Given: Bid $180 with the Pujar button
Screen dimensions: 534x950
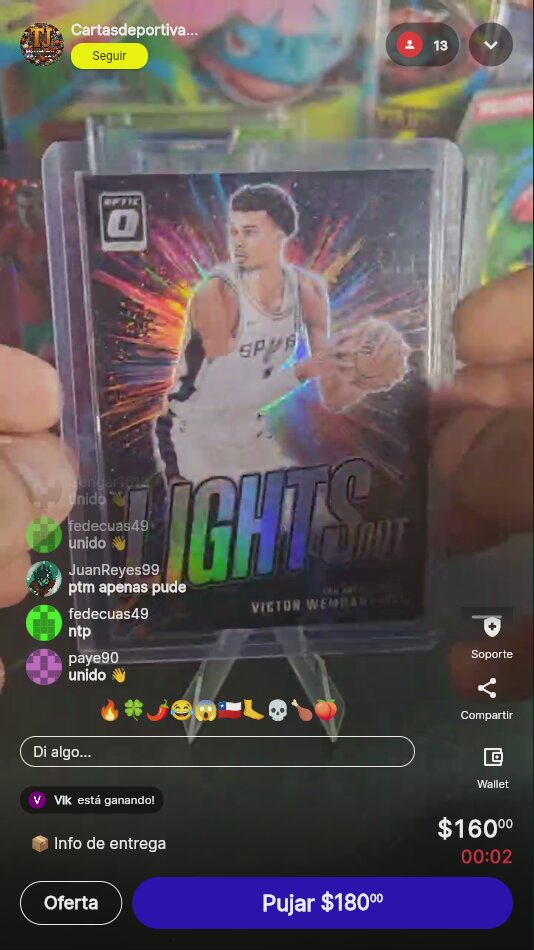Looking at the screenshot, I should [322, 903].
